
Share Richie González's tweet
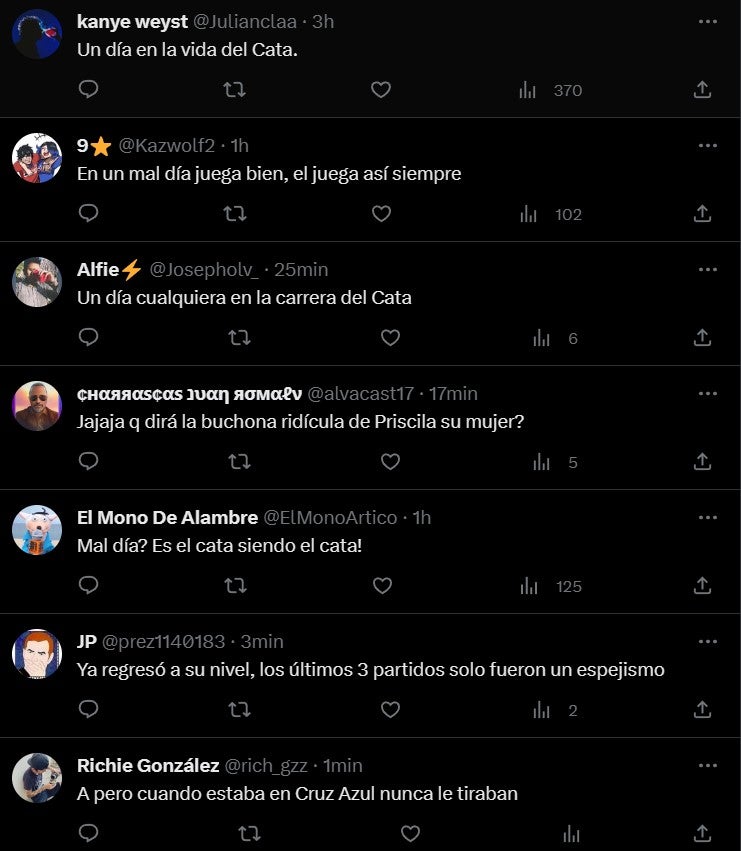[x=702, y=833]
